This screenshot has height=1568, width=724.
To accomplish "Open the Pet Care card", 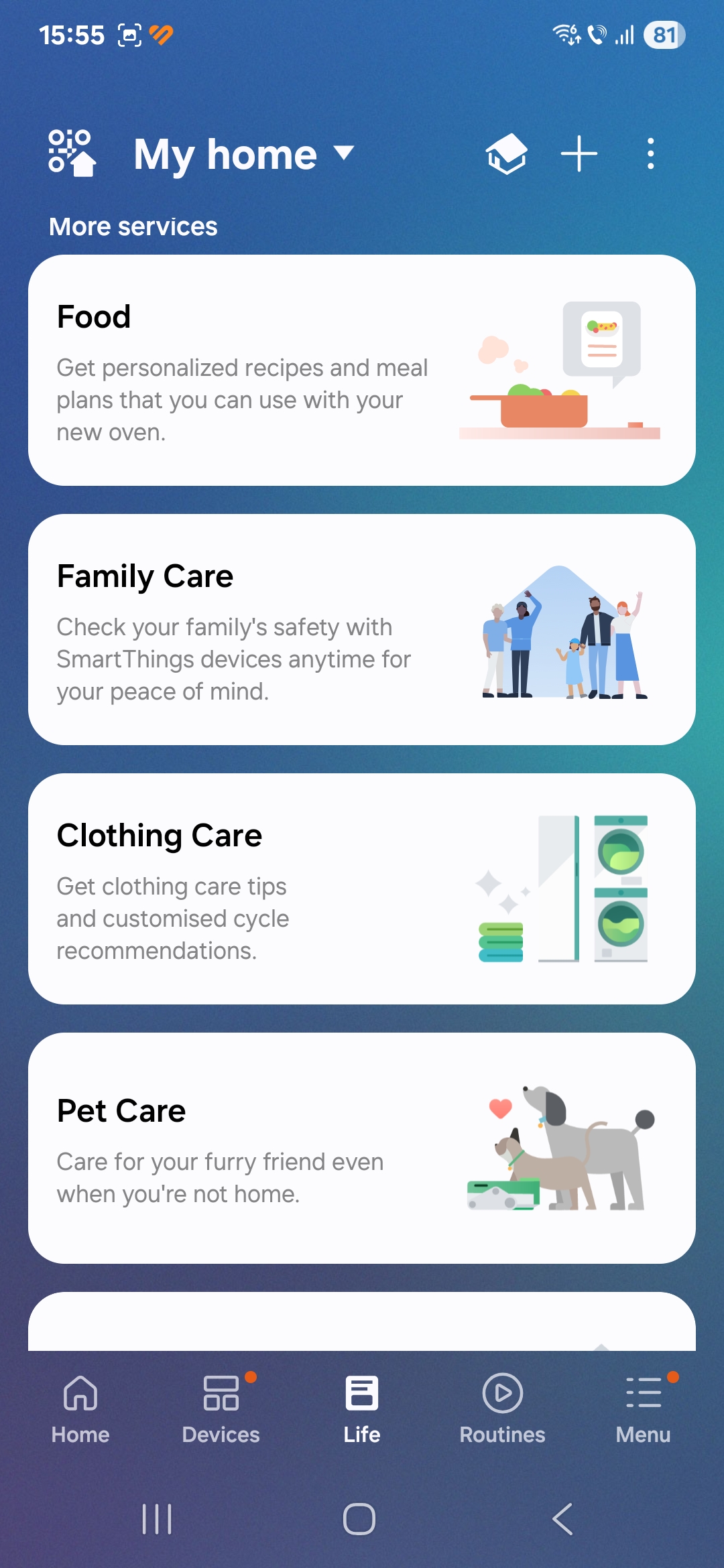I will click(x=362, y=1148).
